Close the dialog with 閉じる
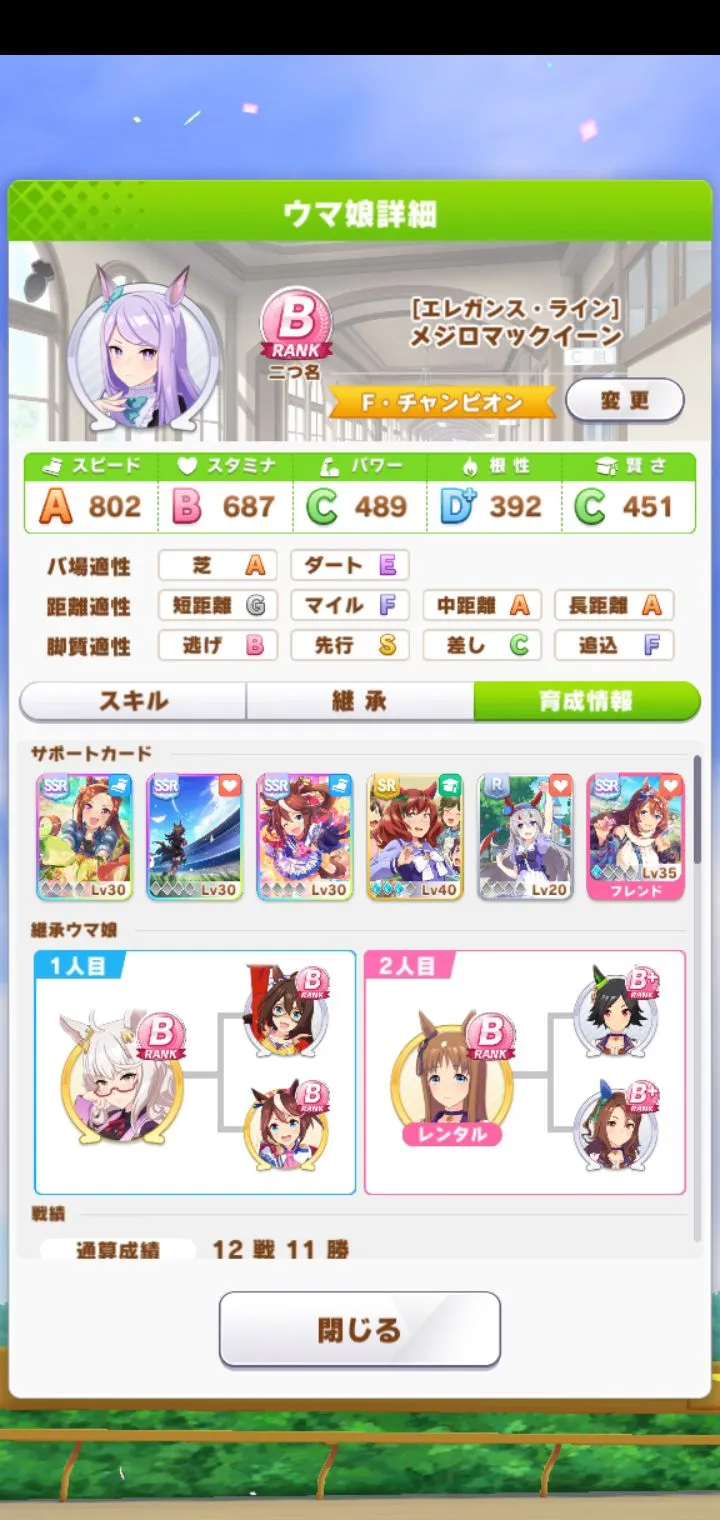Screen dimensions: 720x1520 pos(359,1329)
